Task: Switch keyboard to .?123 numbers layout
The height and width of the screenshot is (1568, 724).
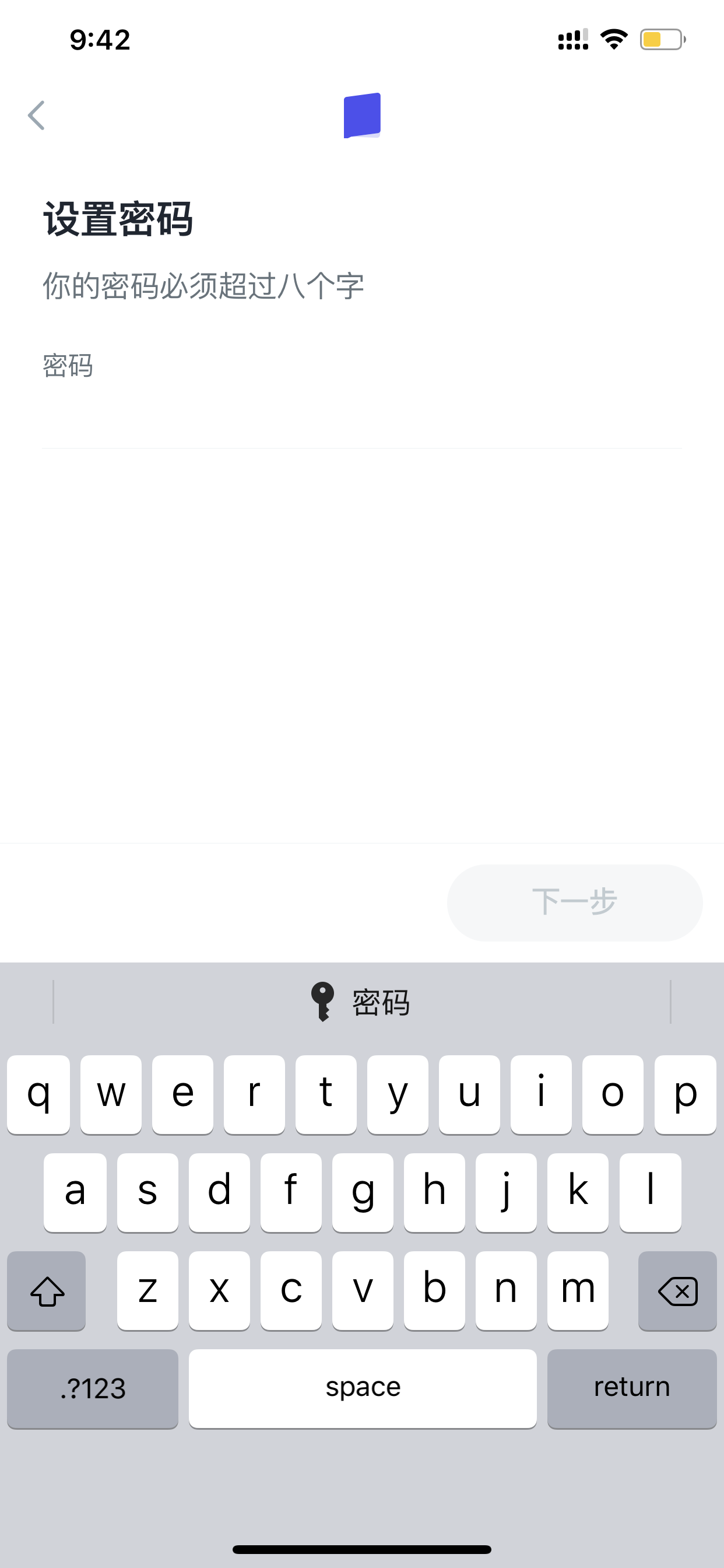Action: pos(93,1388)
